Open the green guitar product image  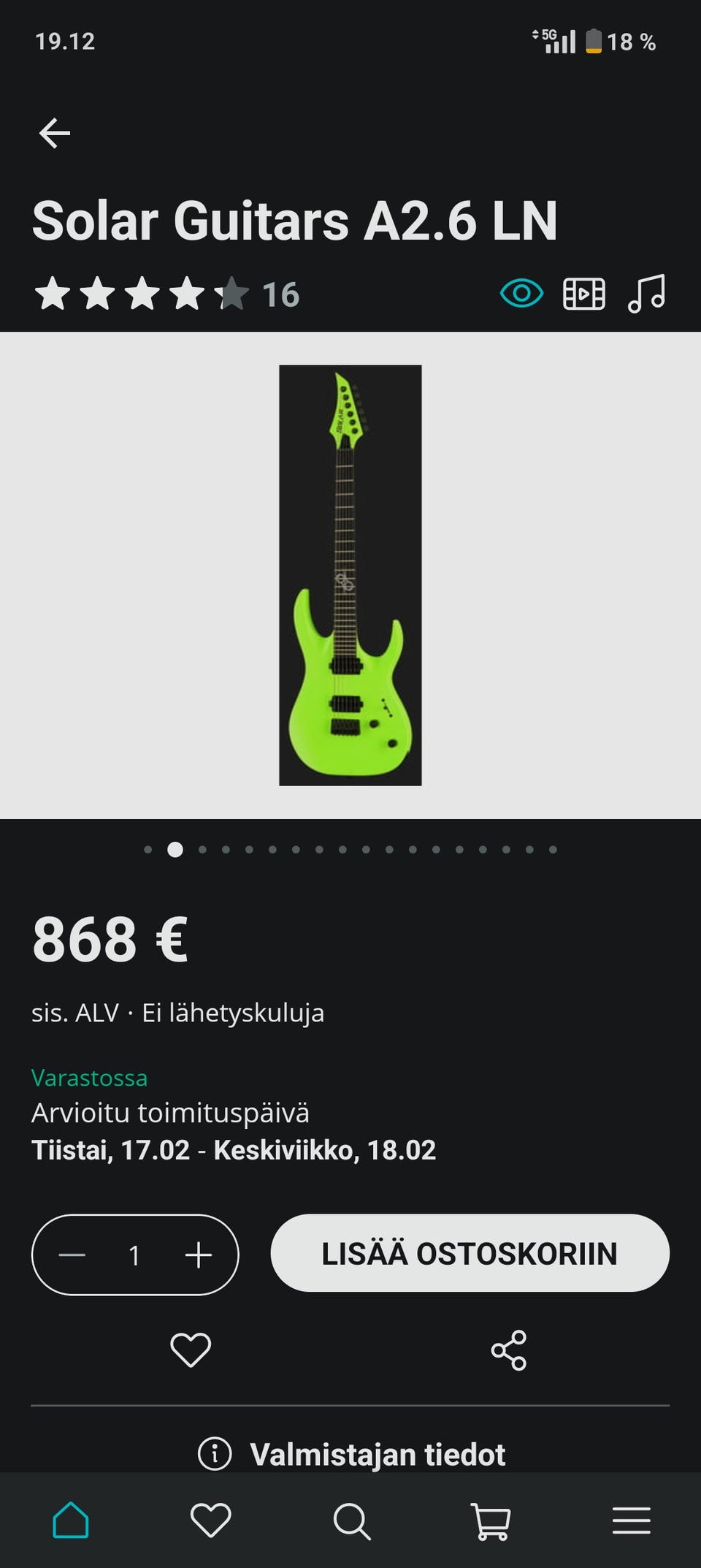[350, 575]
